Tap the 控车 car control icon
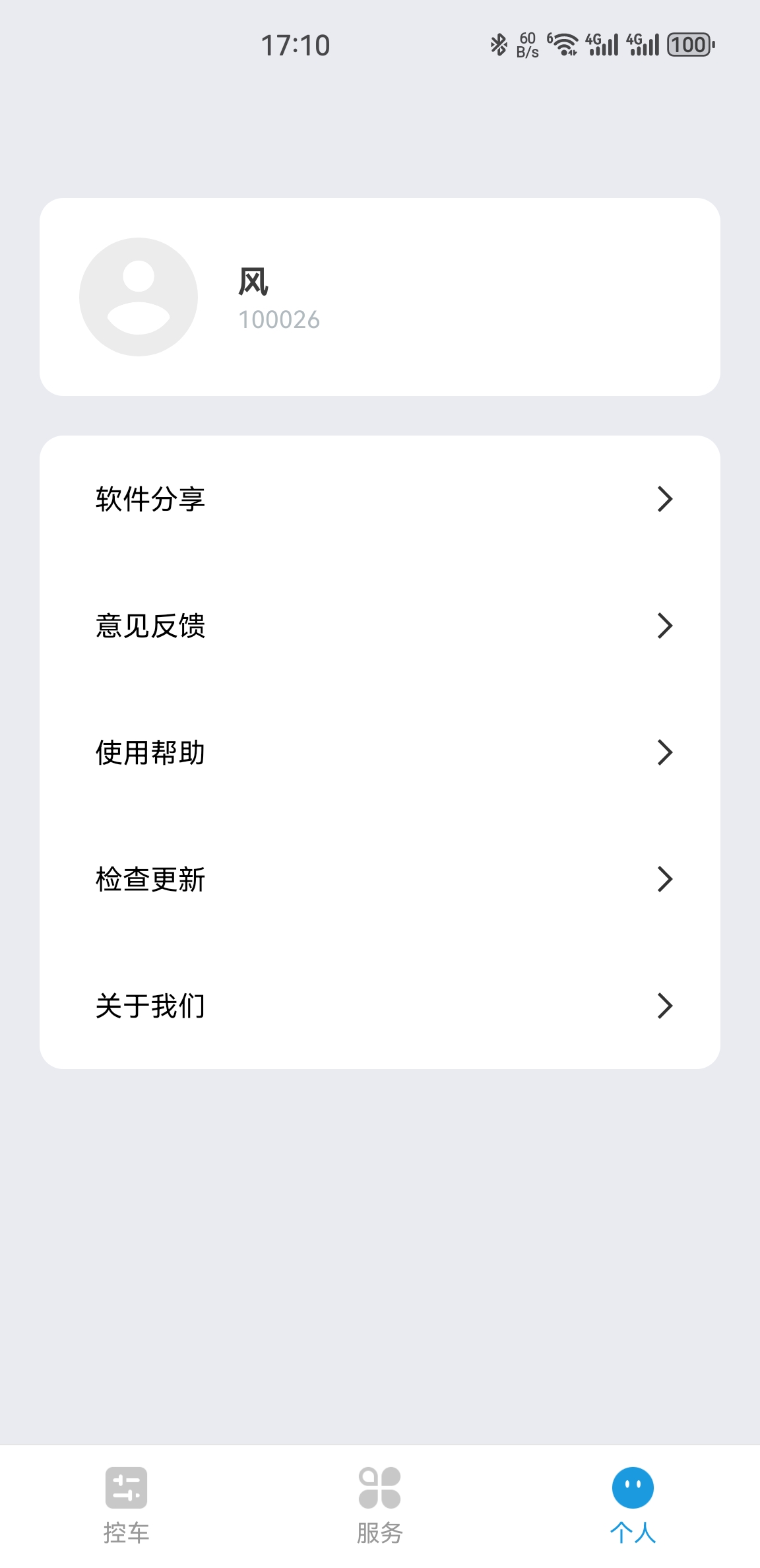 click(127, 1488)
